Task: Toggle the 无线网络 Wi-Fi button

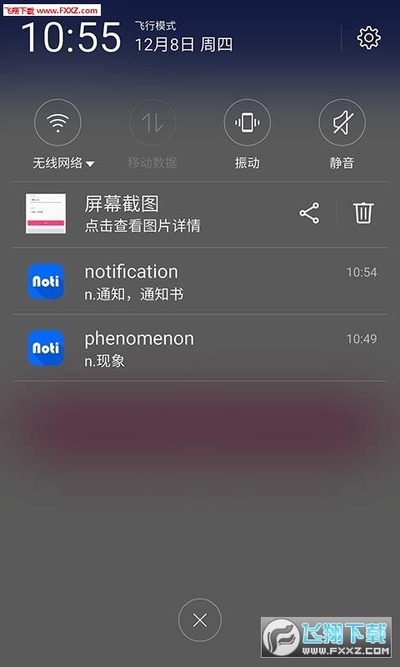Action: (x=57, y=123)
